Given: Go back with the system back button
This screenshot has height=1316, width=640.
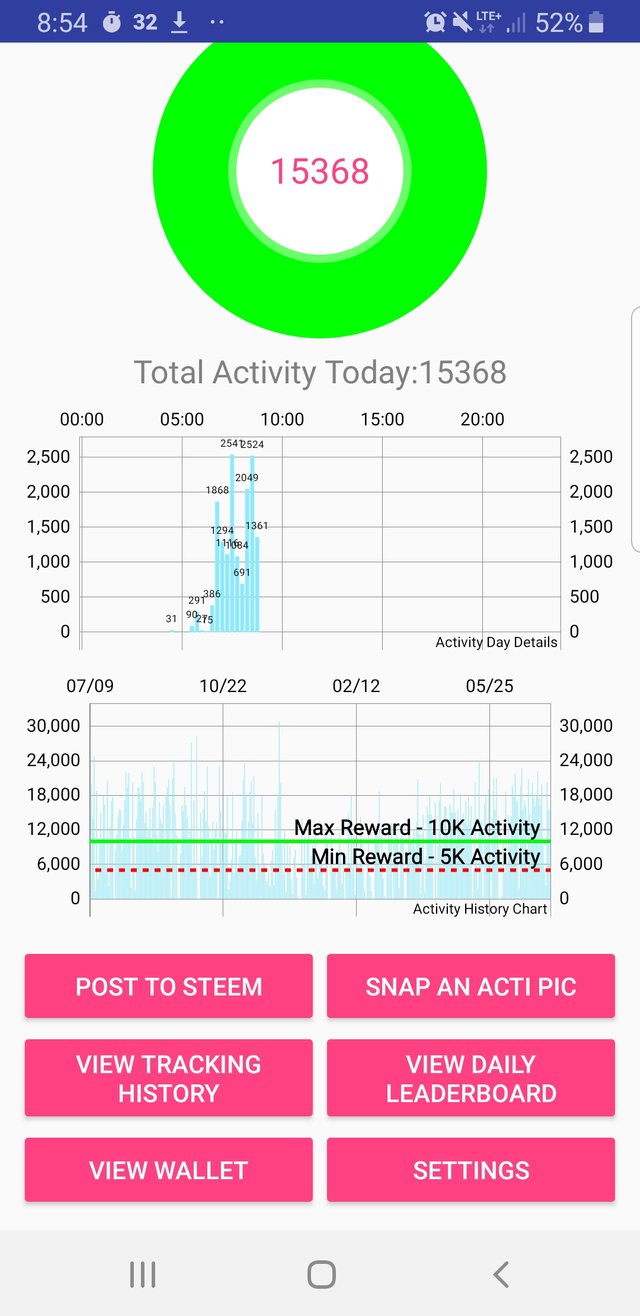Looking at the screenshot, I should 501,1274.
